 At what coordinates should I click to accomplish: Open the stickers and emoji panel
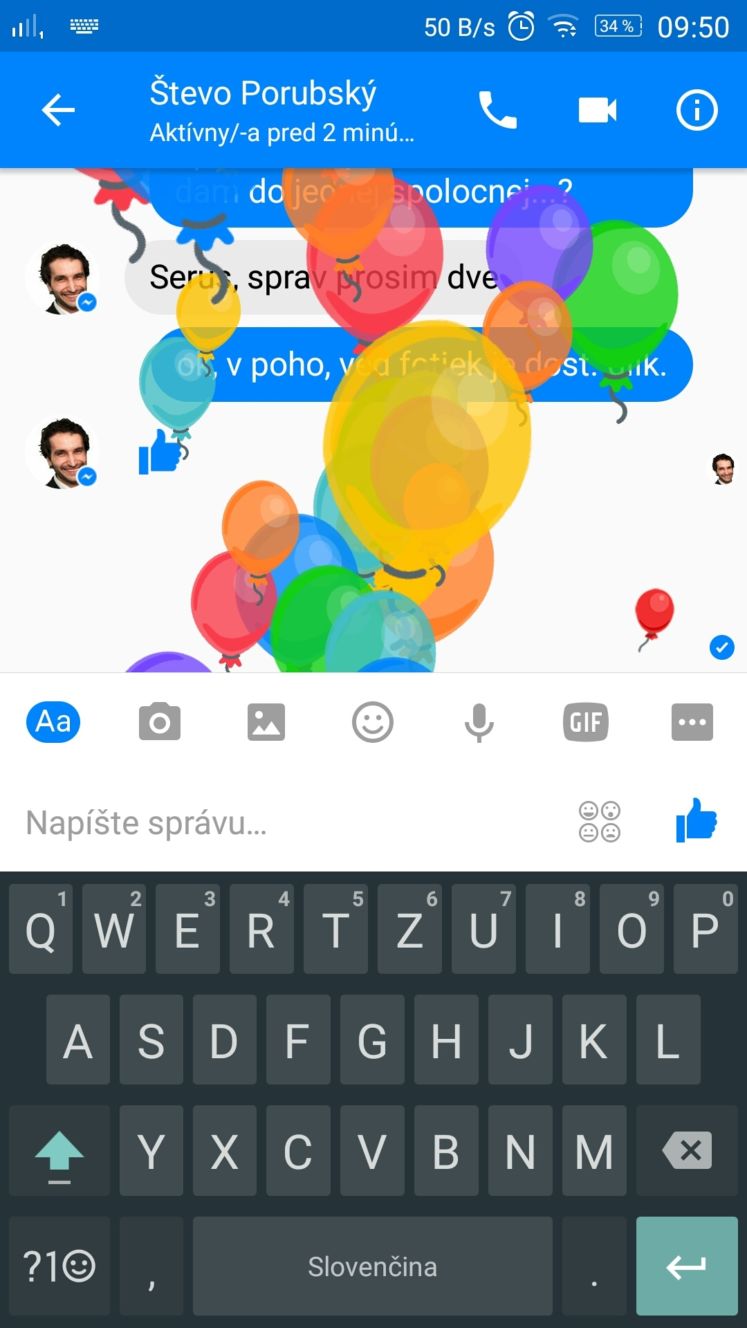(x=372, y=722)
